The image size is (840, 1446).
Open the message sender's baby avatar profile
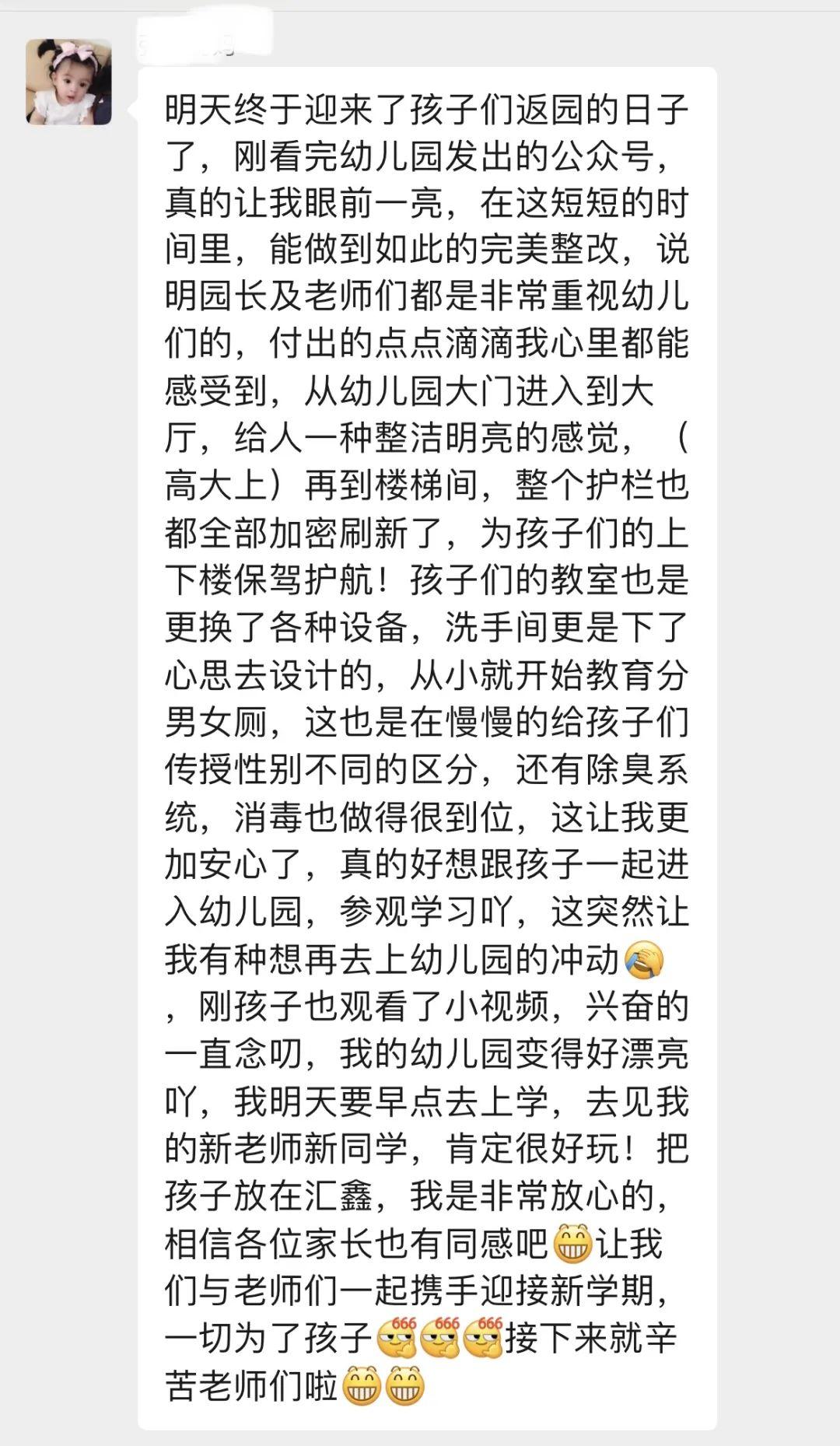[68, 82]
